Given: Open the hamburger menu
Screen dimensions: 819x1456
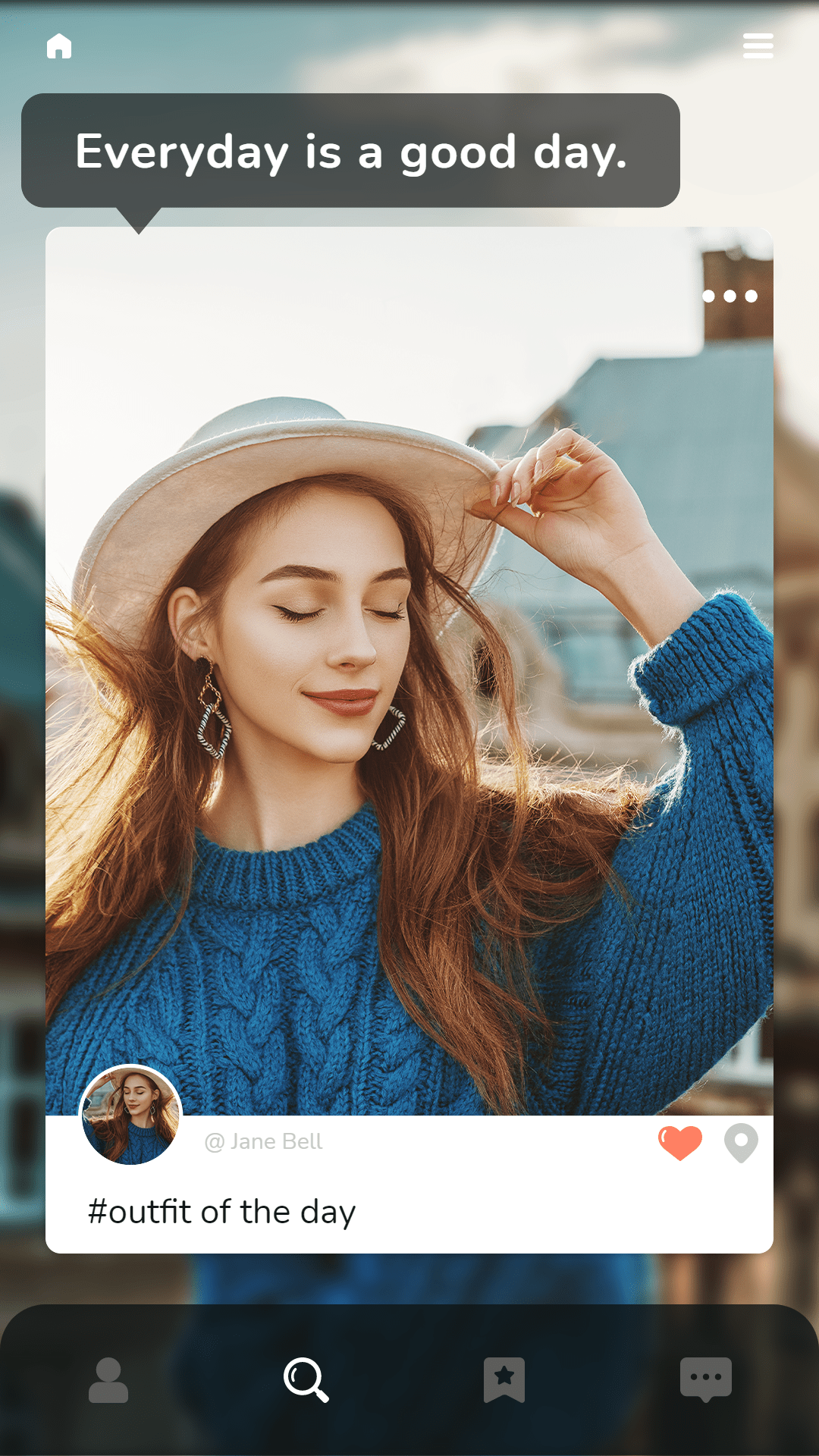Looking at the screenshot, I should [x=758, y=45].
